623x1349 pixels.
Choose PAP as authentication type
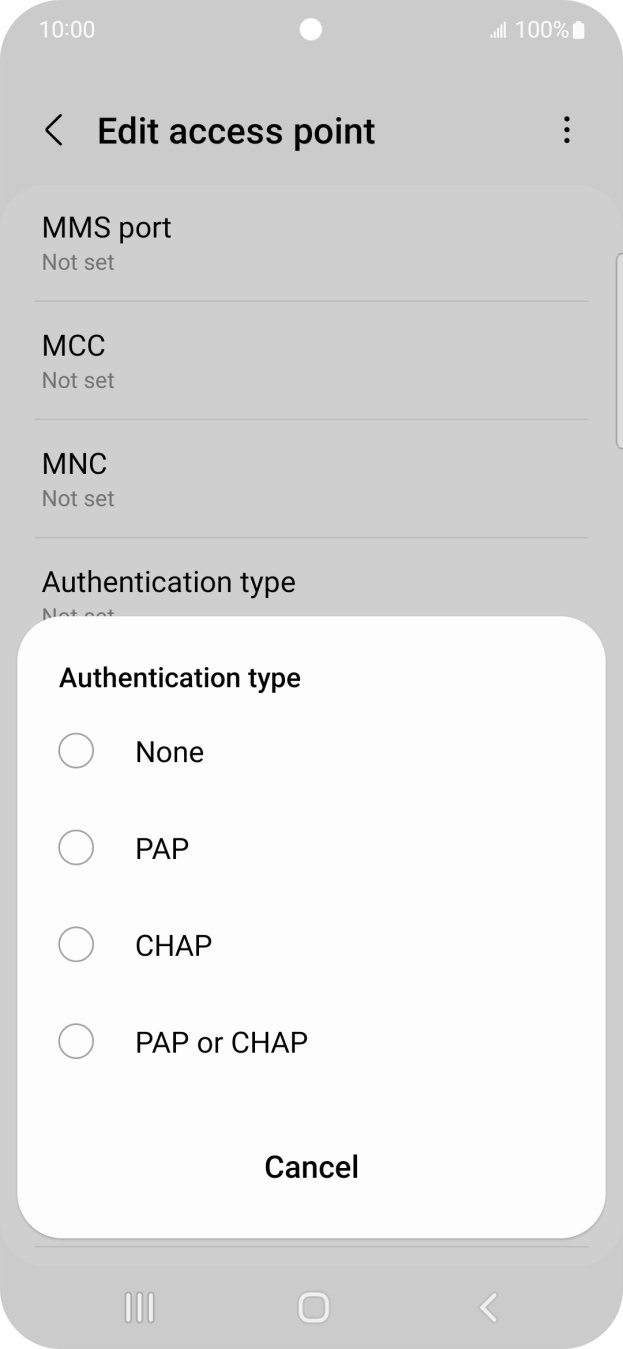click(x=76, y=848)
